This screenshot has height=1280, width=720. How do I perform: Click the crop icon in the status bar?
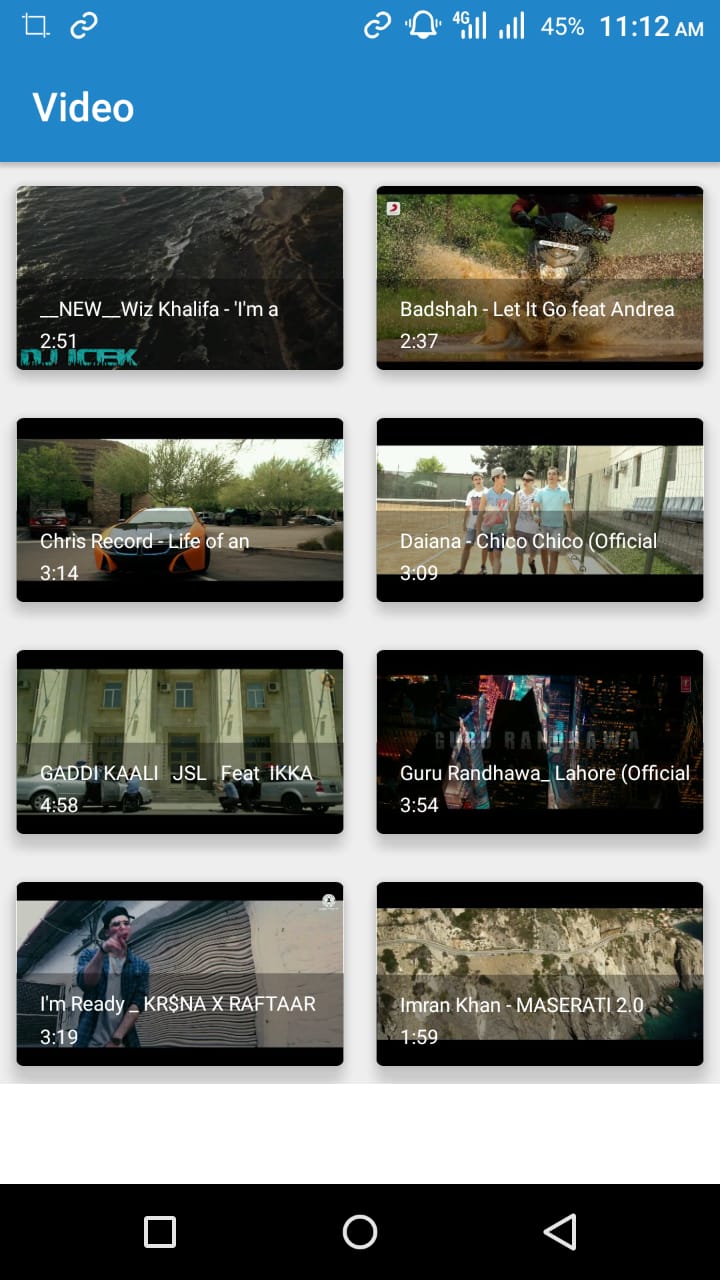click(x=35, y=27)
